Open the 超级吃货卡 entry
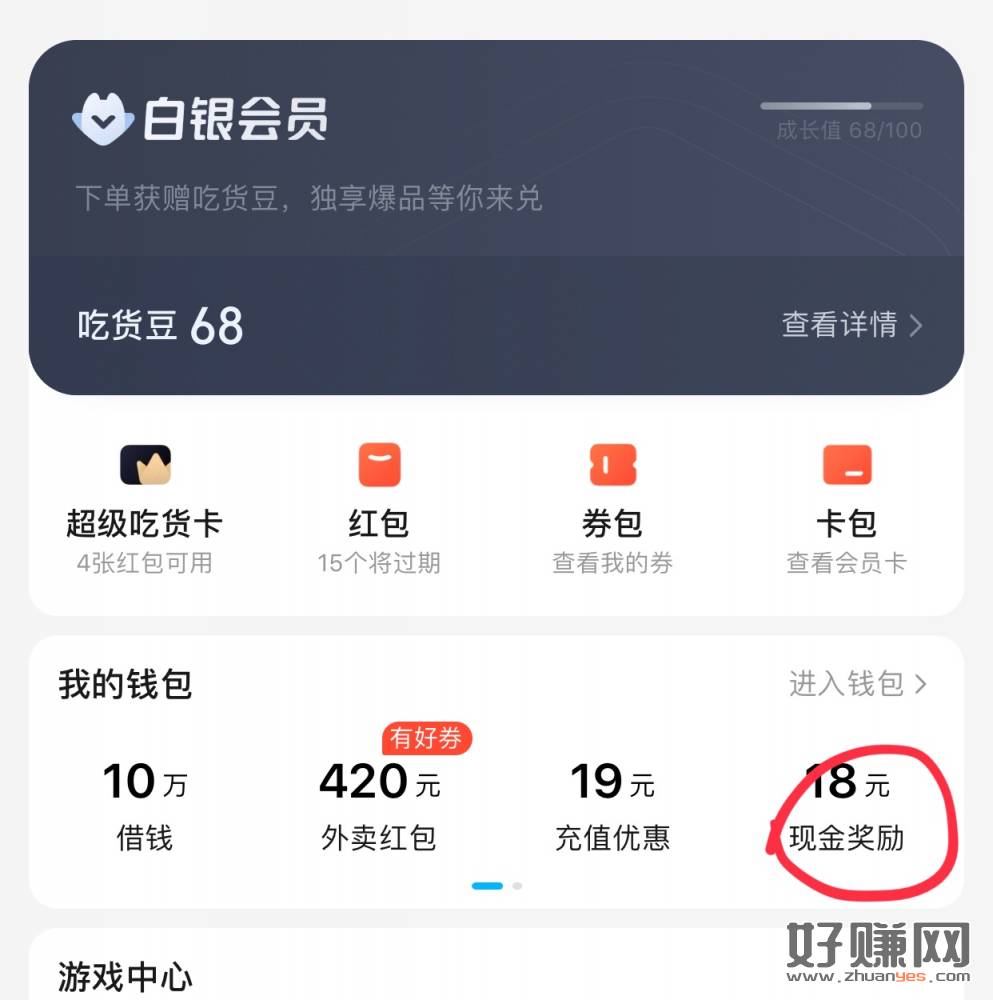 point(144,510)
